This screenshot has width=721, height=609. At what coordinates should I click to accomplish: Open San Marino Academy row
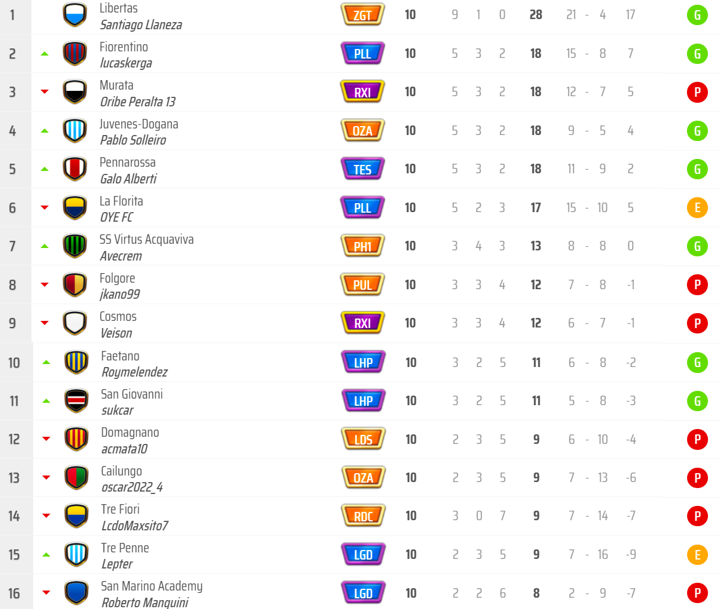(x=151, y=586)
